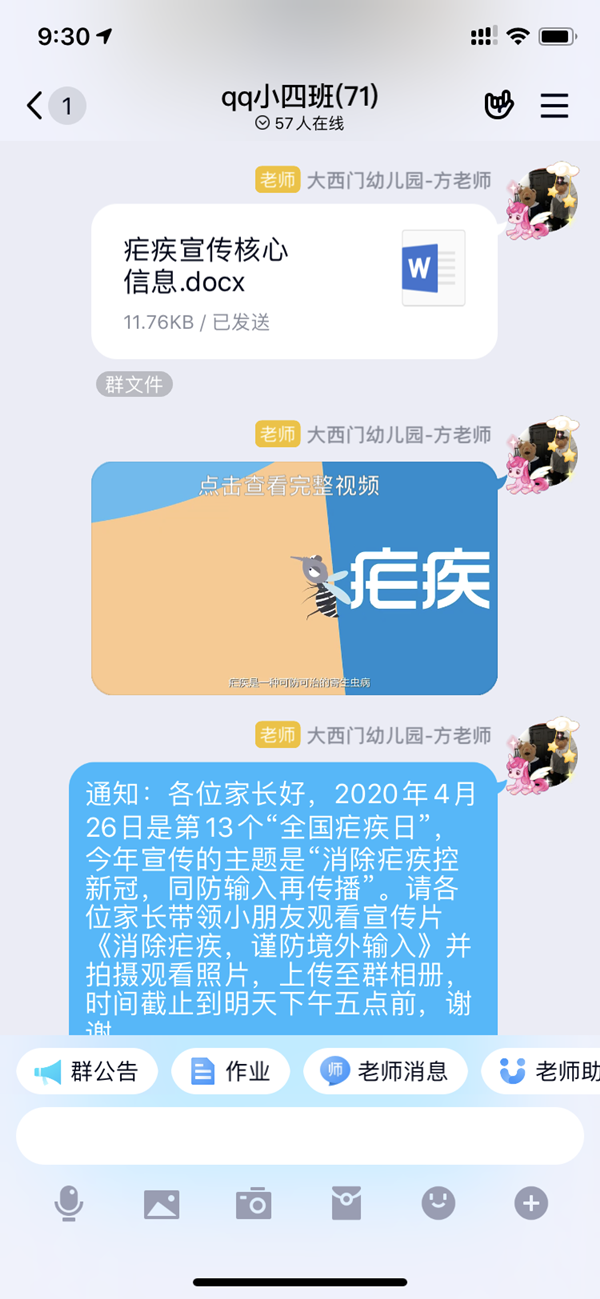Open photo gallery picker
The image size is (600, 1299).
click(x=161, y=1204)
